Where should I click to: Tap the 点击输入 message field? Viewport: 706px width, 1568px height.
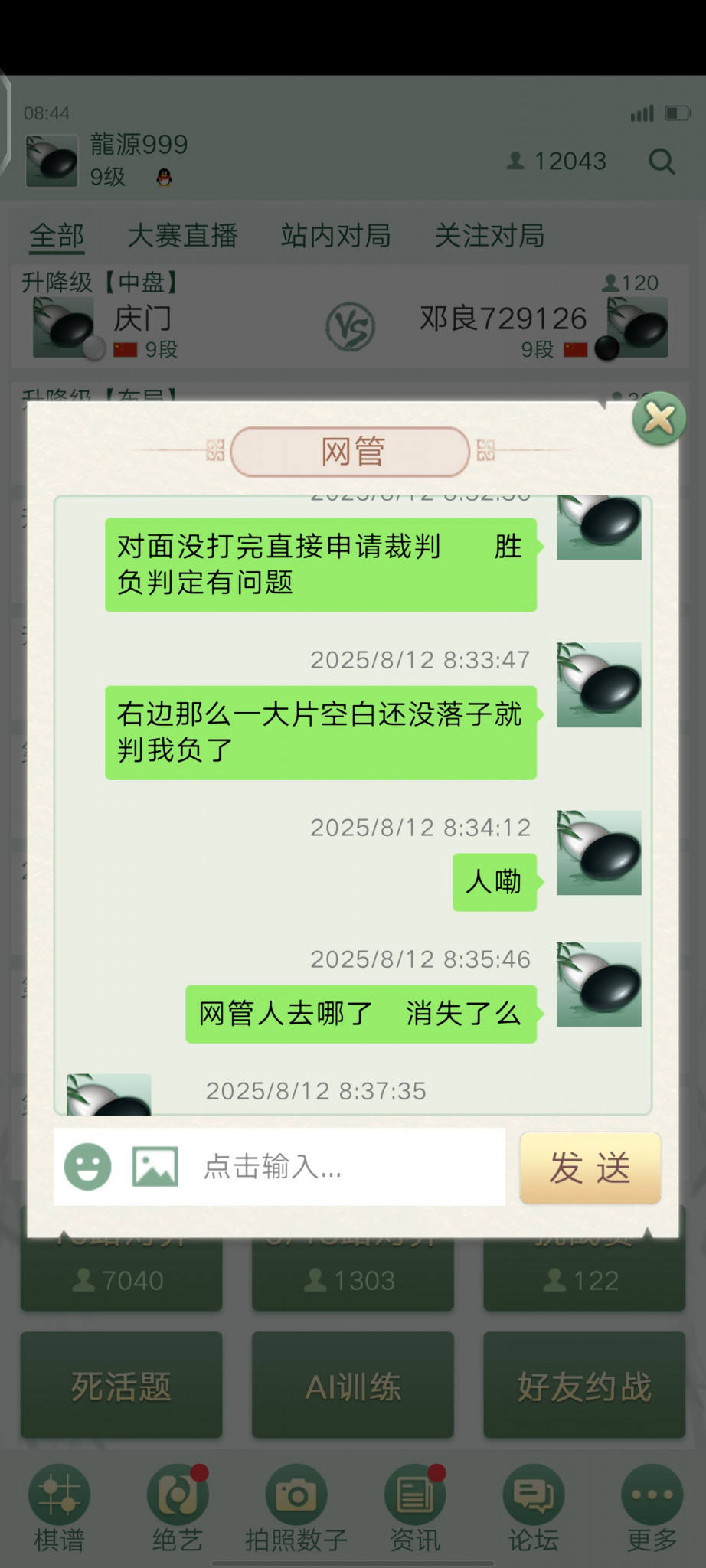pos(345,1167)
